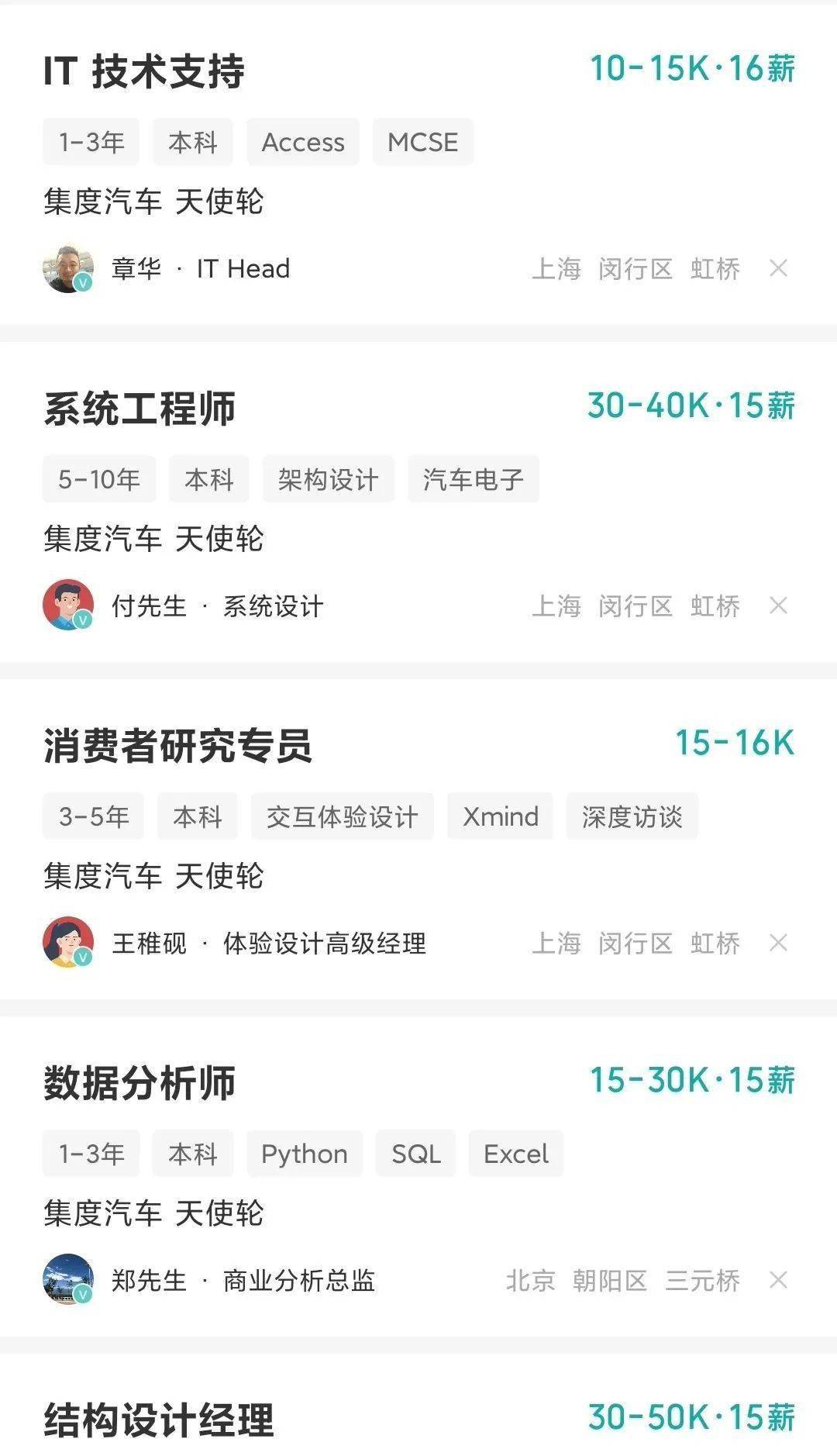Open 章华's profile avatar
Screen dimensions: 837x1456
(x=68, y=267)
